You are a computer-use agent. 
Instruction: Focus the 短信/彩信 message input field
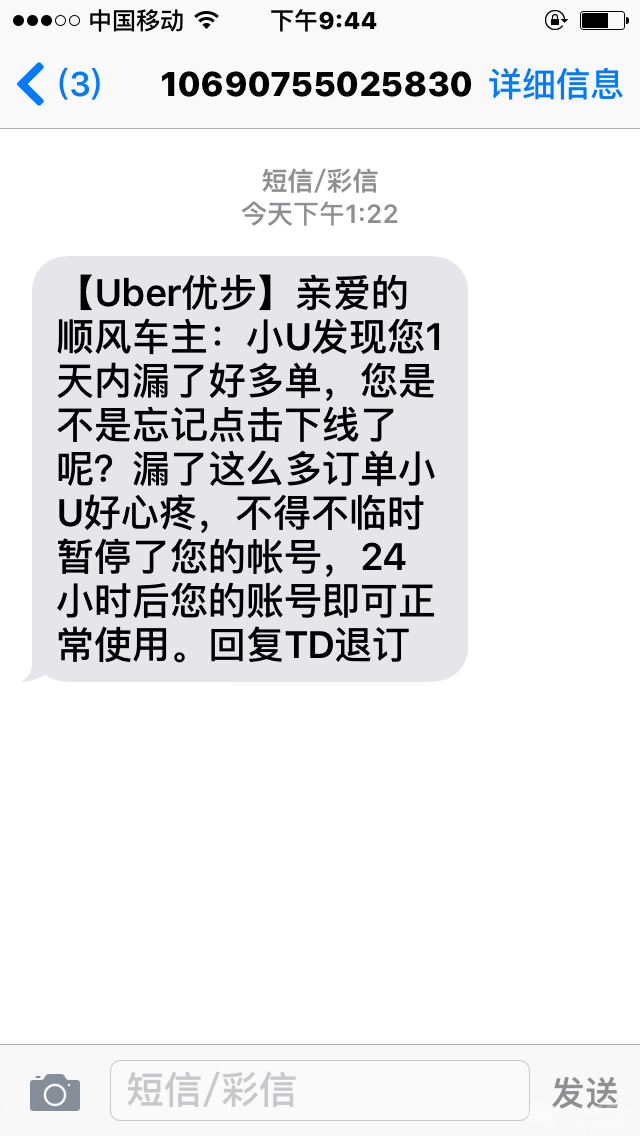click(320, 1090)
